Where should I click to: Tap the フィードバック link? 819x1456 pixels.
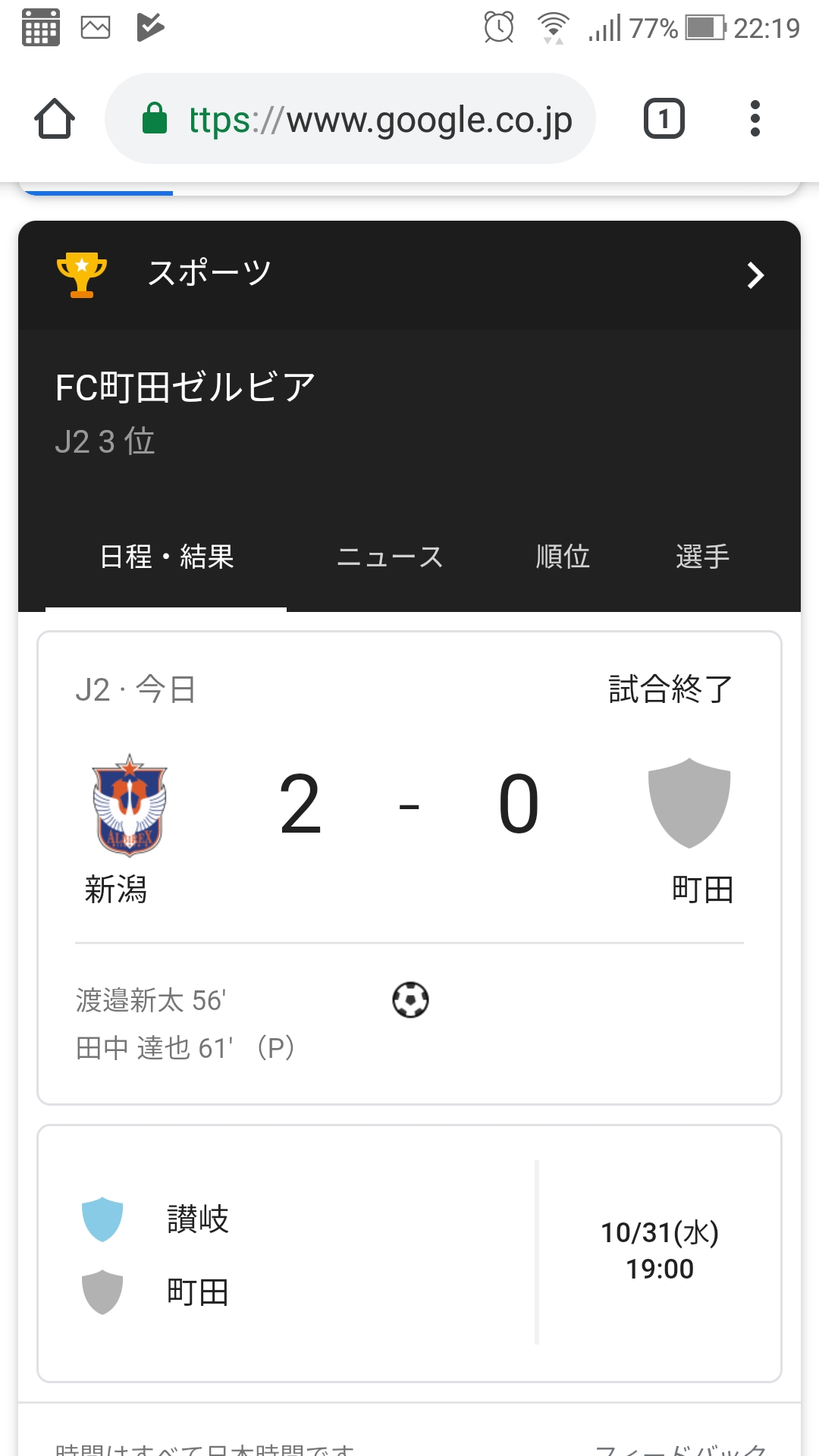[681, 1447]
